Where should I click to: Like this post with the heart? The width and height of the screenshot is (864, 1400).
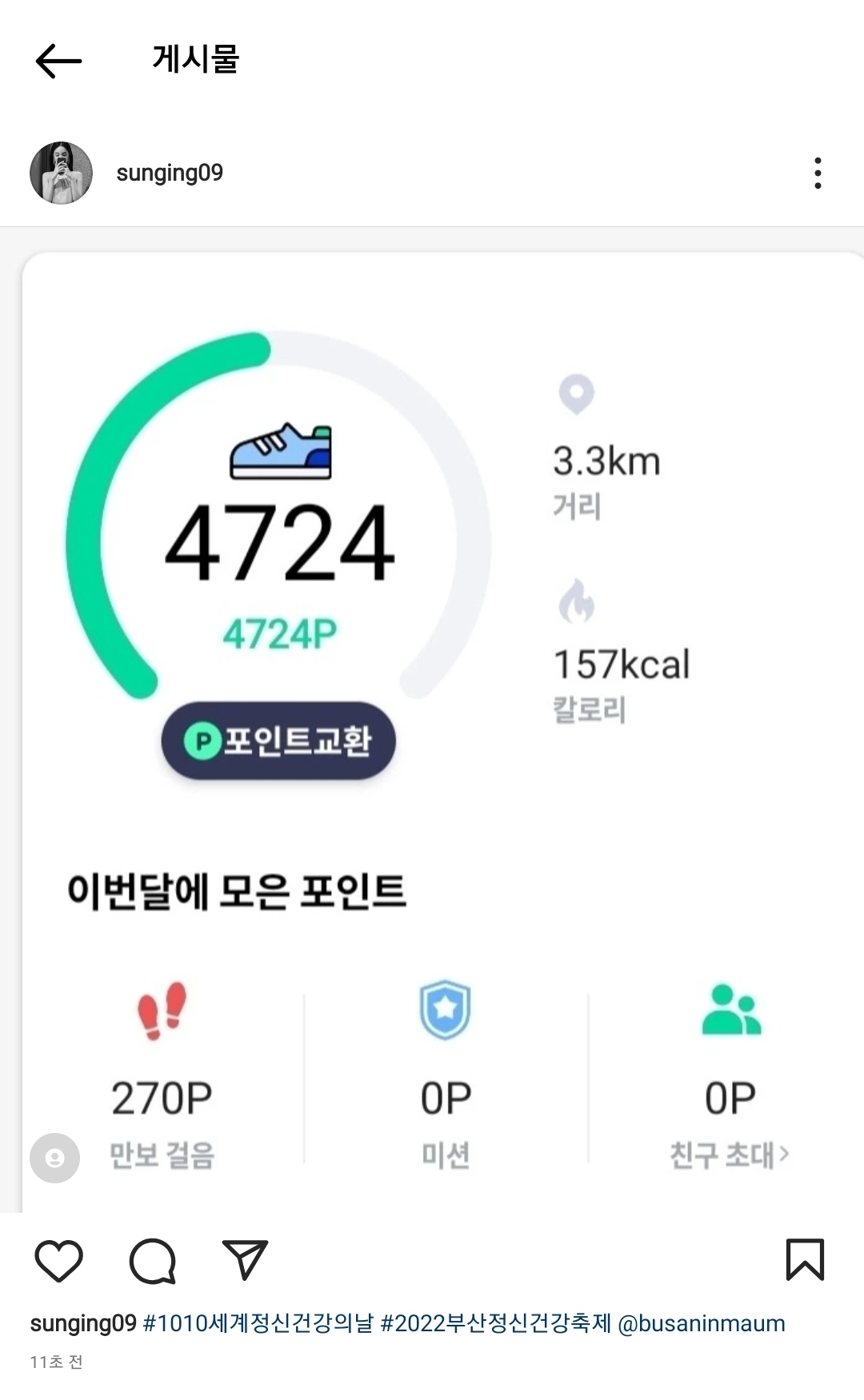pos(59,1261)
